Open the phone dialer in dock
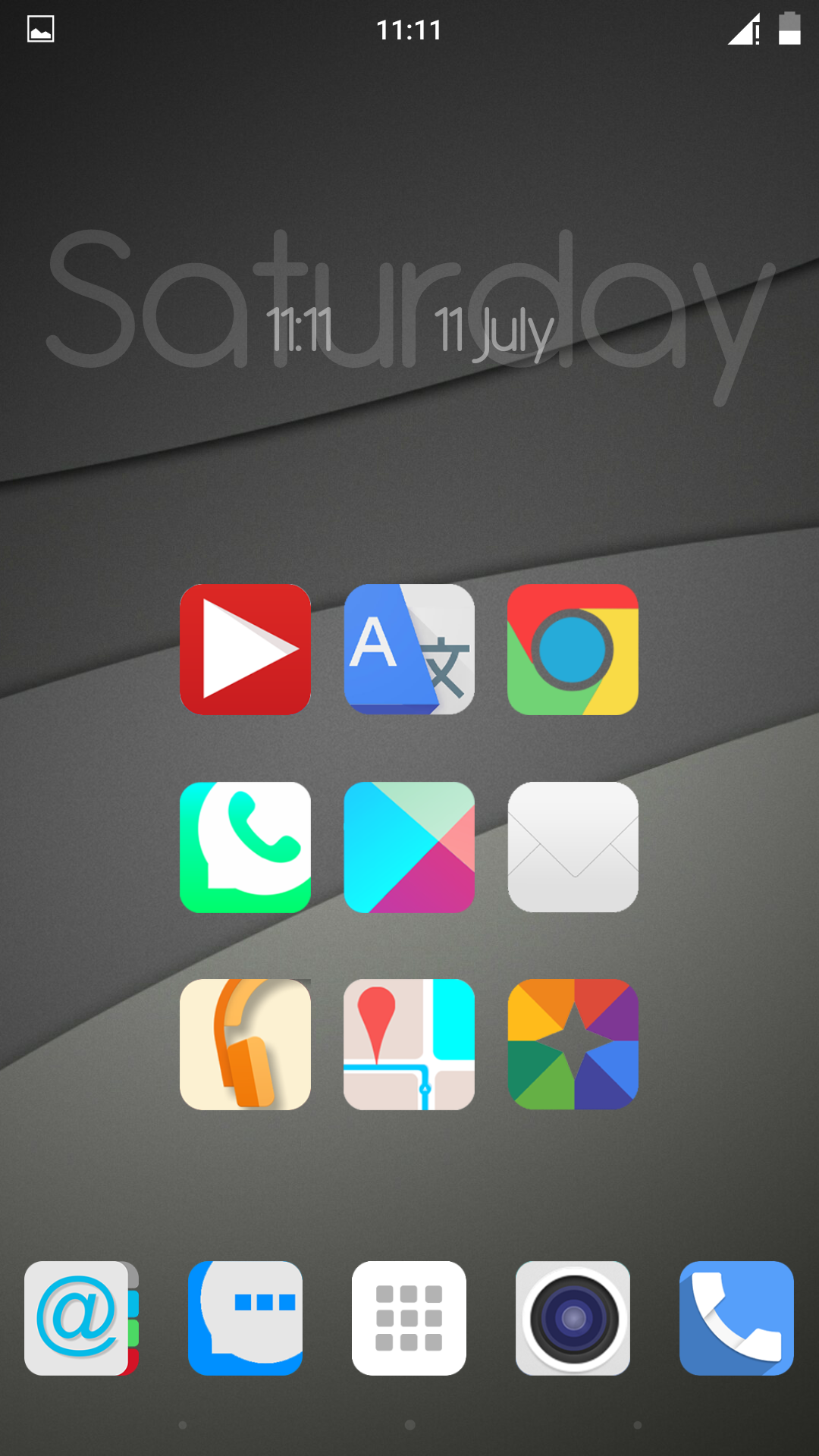The height and width of the screenshot is (1456, 819). click(x=736, y=1318)
